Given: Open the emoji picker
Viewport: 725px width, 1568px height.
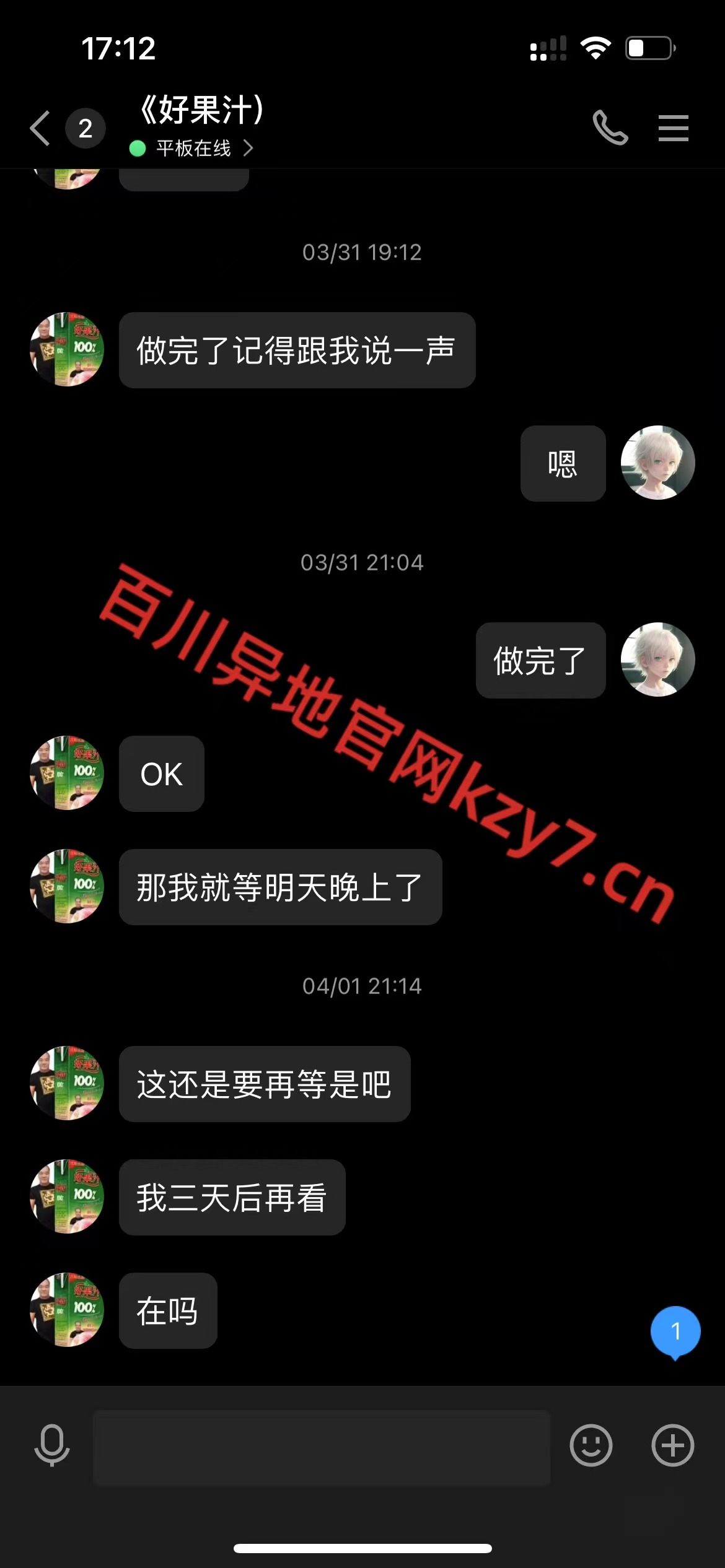Looking at the screenshot, I should (591, 1445).
